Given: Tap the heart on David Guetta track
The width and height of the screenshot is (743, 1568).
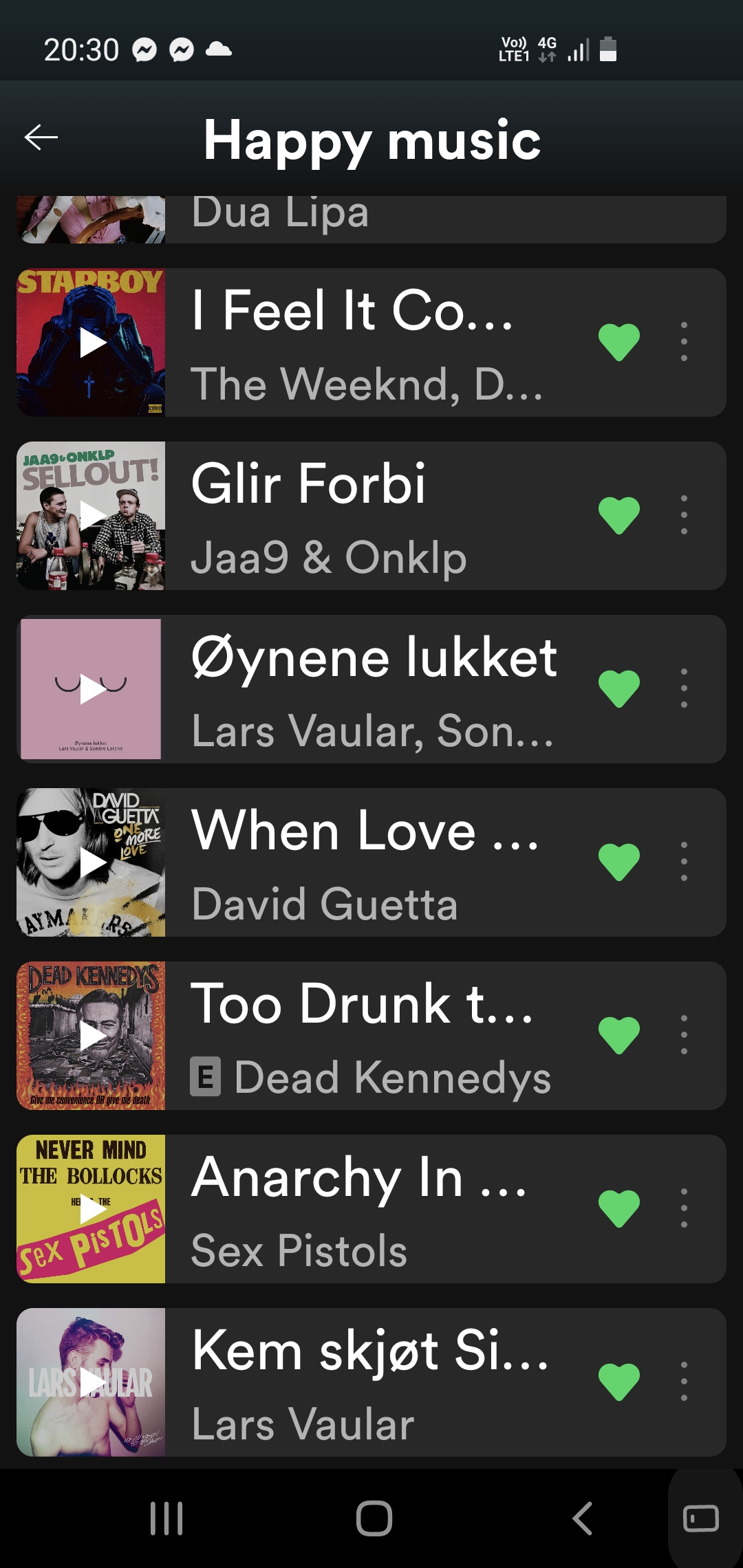Looking at the screenshot, I should [619, 862].
